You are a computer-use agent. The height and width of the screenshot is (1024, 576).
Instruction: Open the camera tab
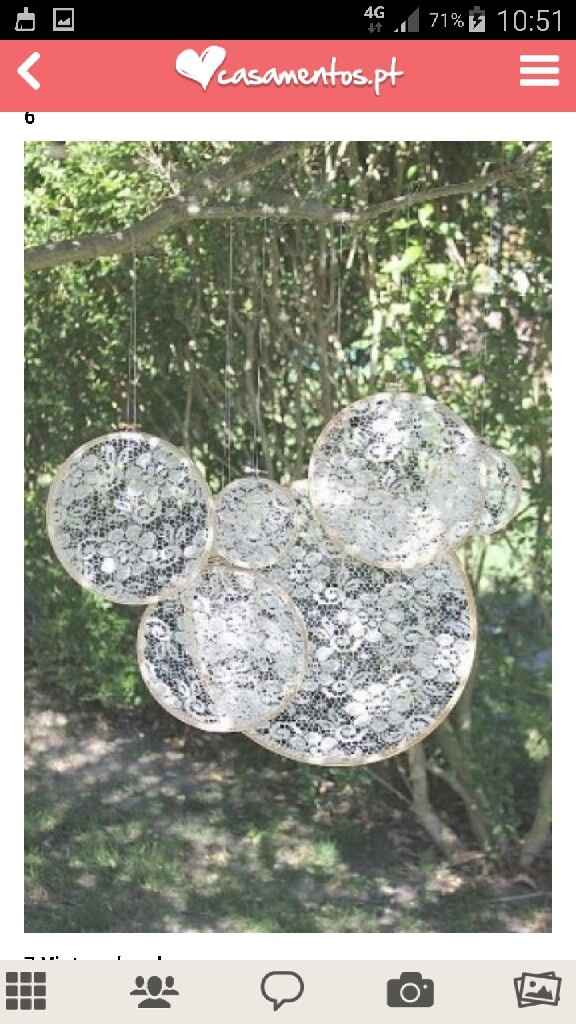point(410,991)
